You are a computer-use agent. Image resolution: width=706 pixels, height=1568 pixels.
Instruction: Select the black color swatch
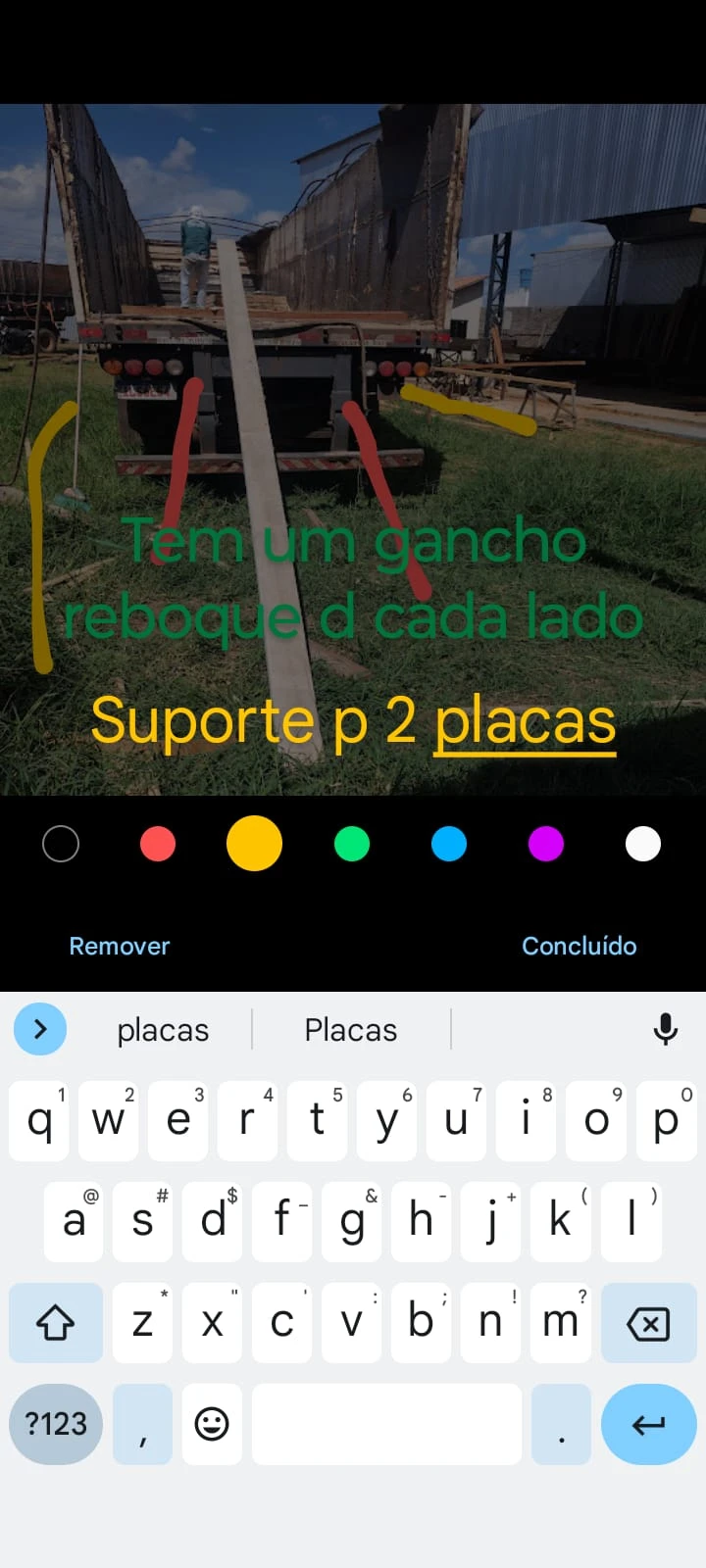(61, 844)
